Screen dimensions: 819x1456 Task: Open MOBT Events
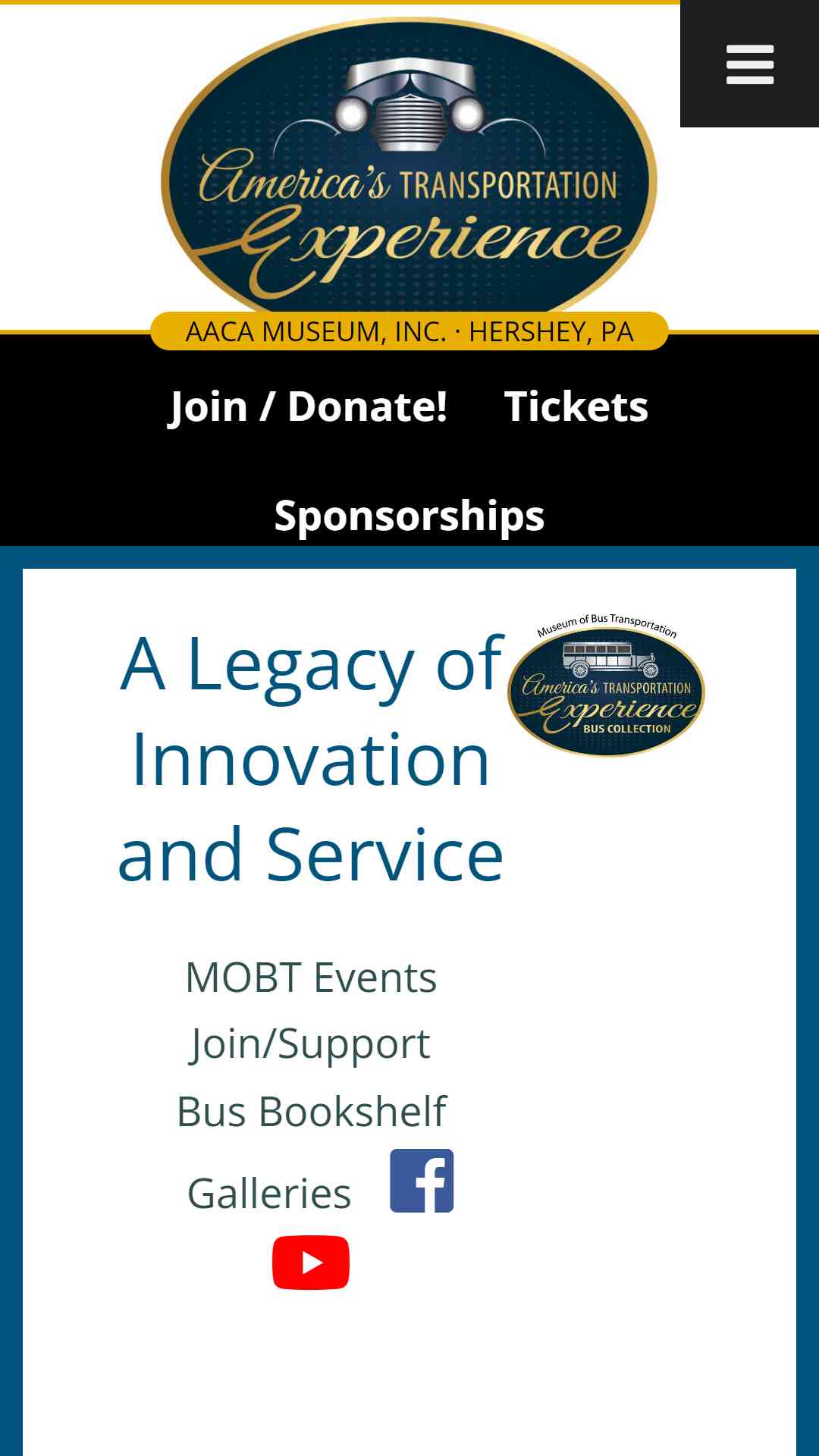pos(311,977)
